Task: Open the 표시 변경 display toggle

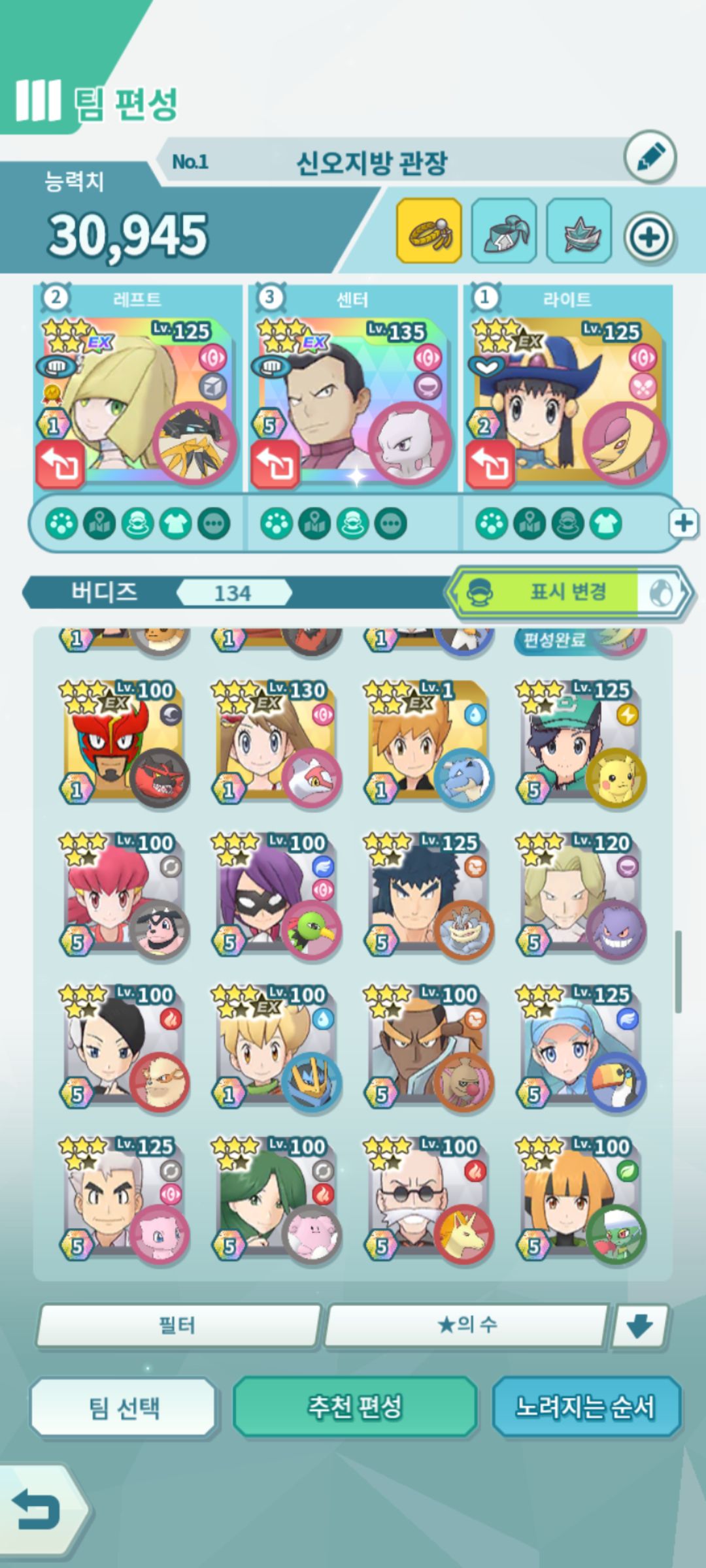Action: pyautogui.click(x=567, y=593)
